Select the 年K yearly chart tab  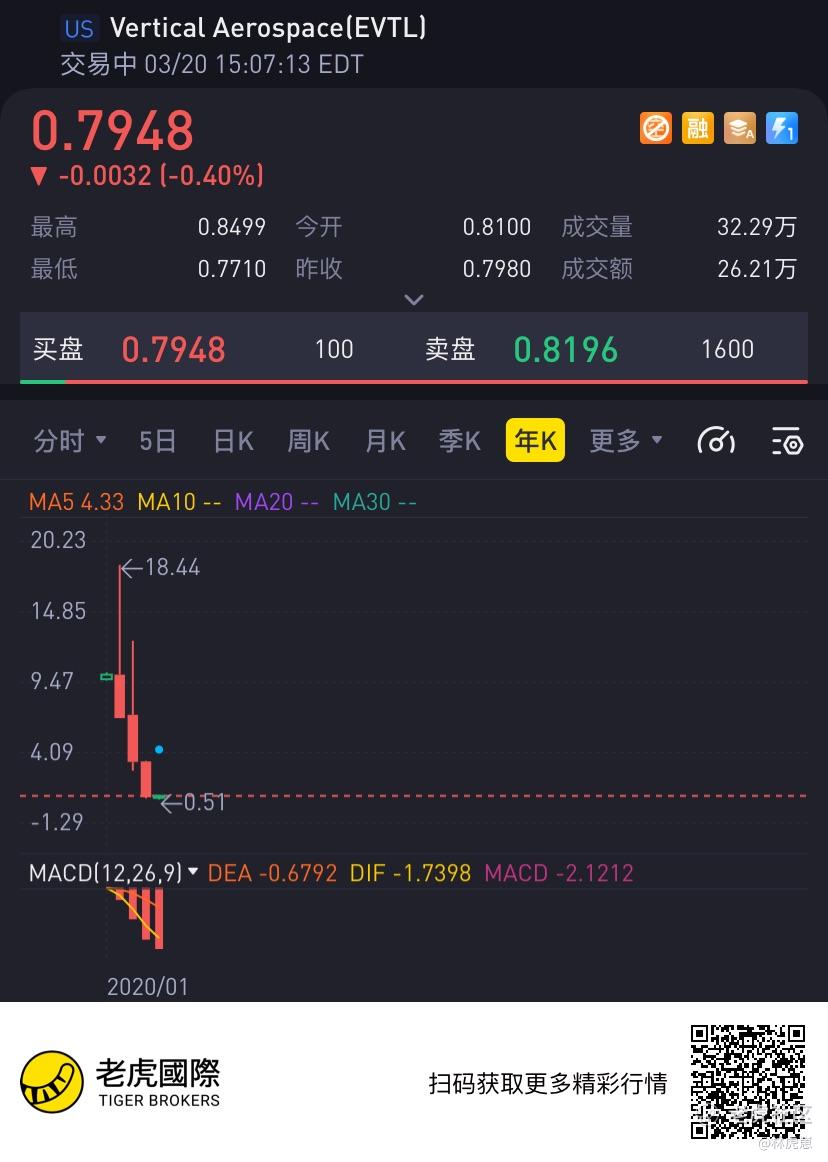[535, 440]
